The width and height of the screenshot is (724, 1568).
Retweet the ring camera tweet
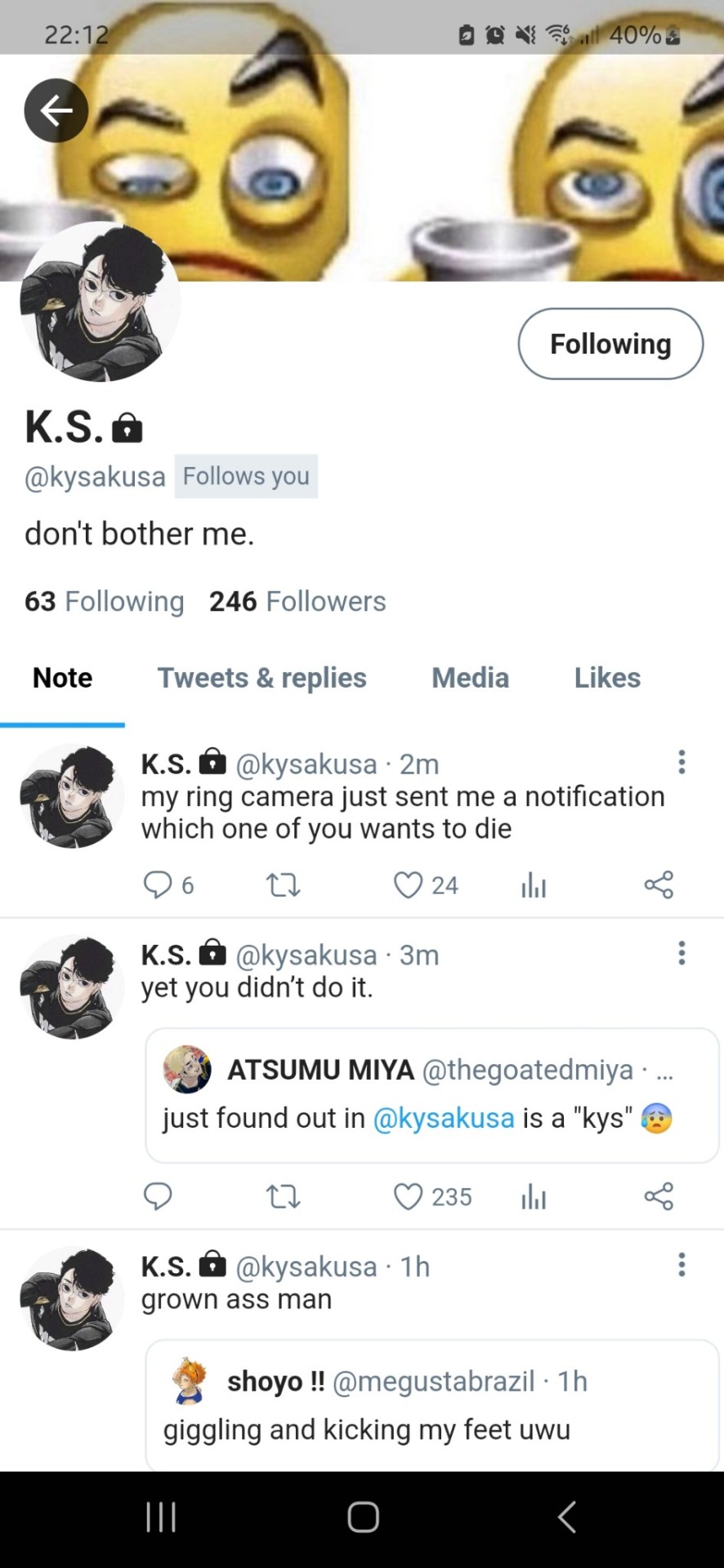[x=284, y=884]
